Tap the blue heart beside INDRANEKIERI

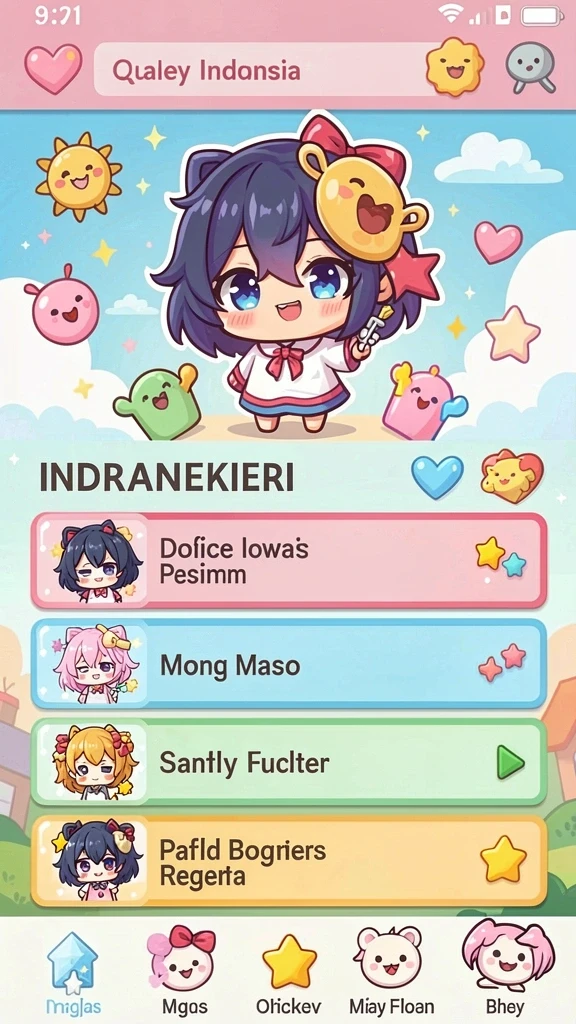tap(438, 477)
